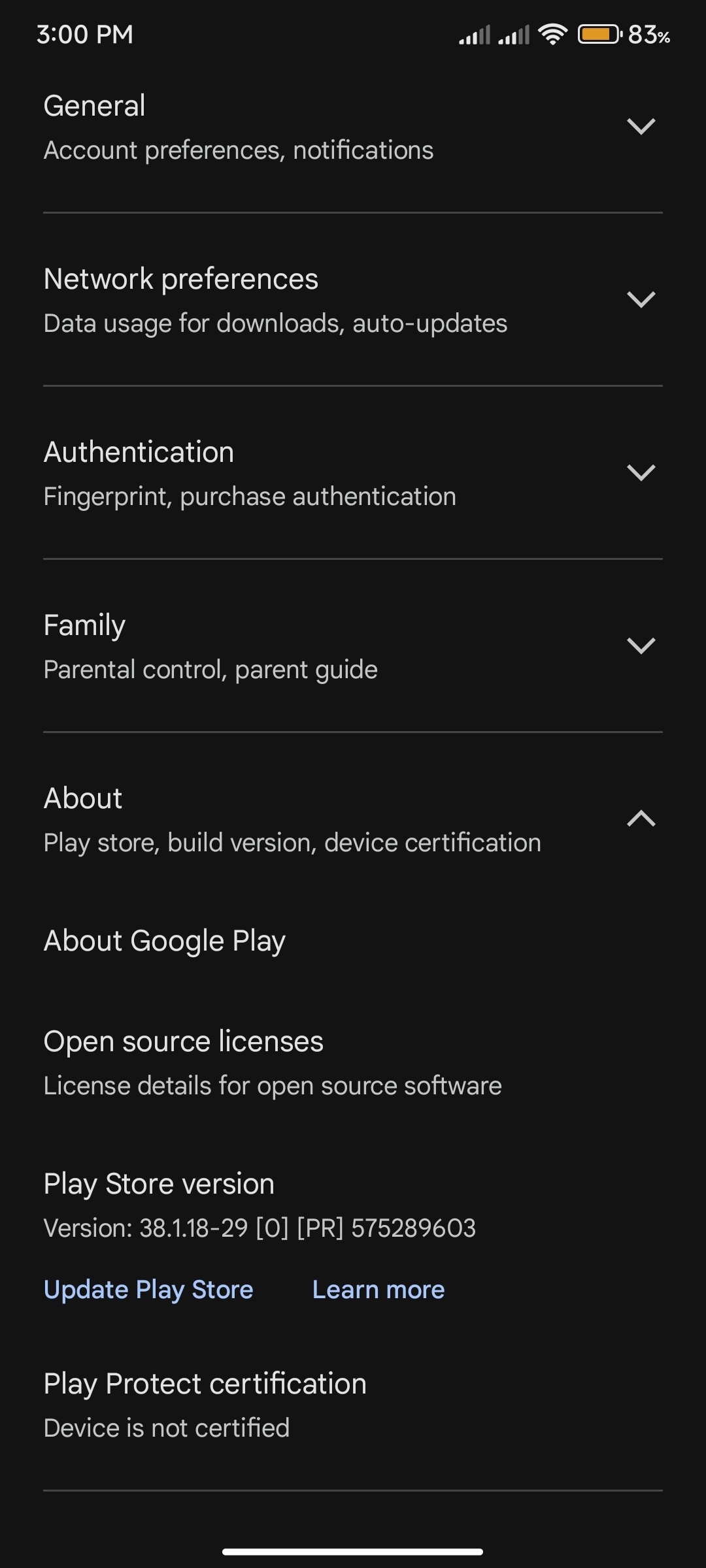
Task: Open About Google Play
Action: (353, 941)
